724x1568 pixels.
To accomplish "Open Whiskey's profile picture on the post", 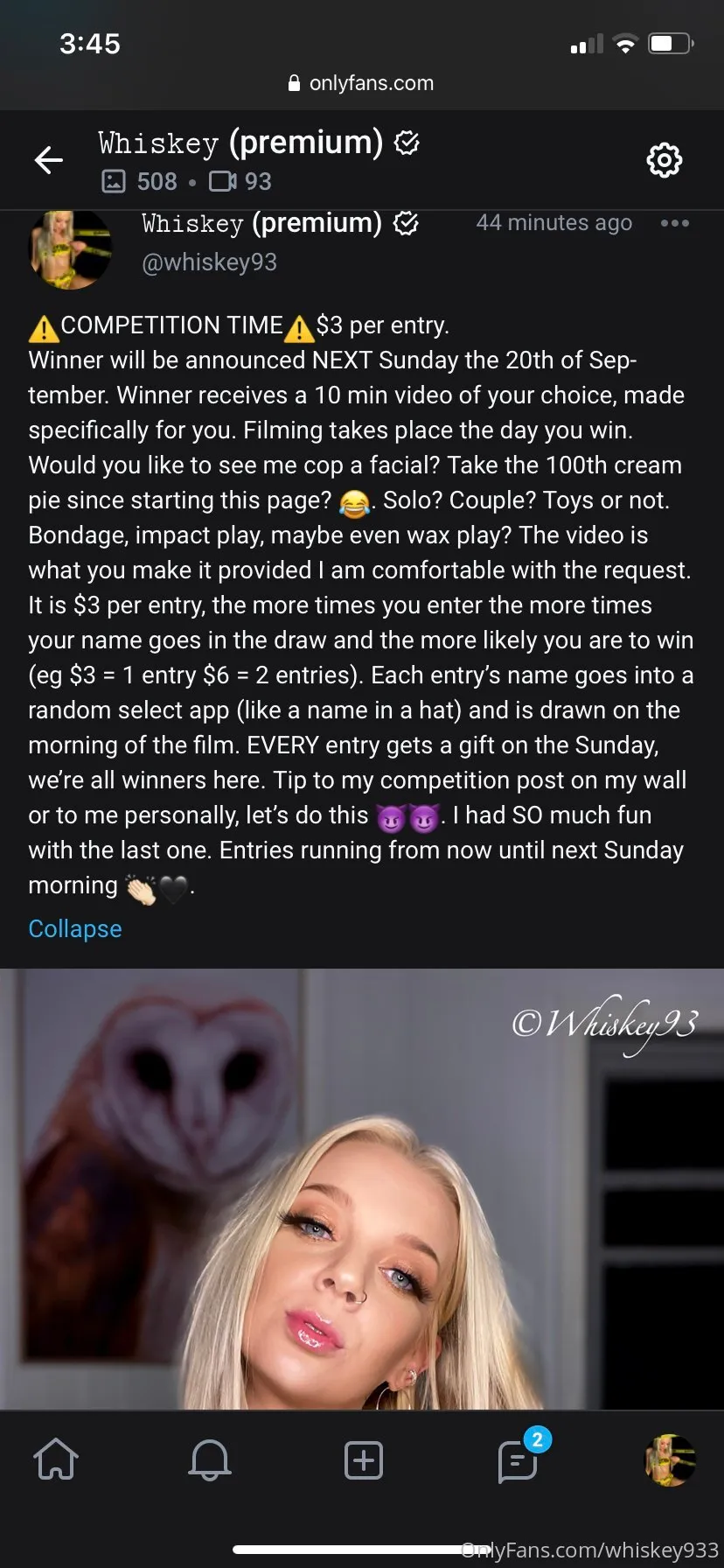I will pyautogui.click(x=71, y=249).
